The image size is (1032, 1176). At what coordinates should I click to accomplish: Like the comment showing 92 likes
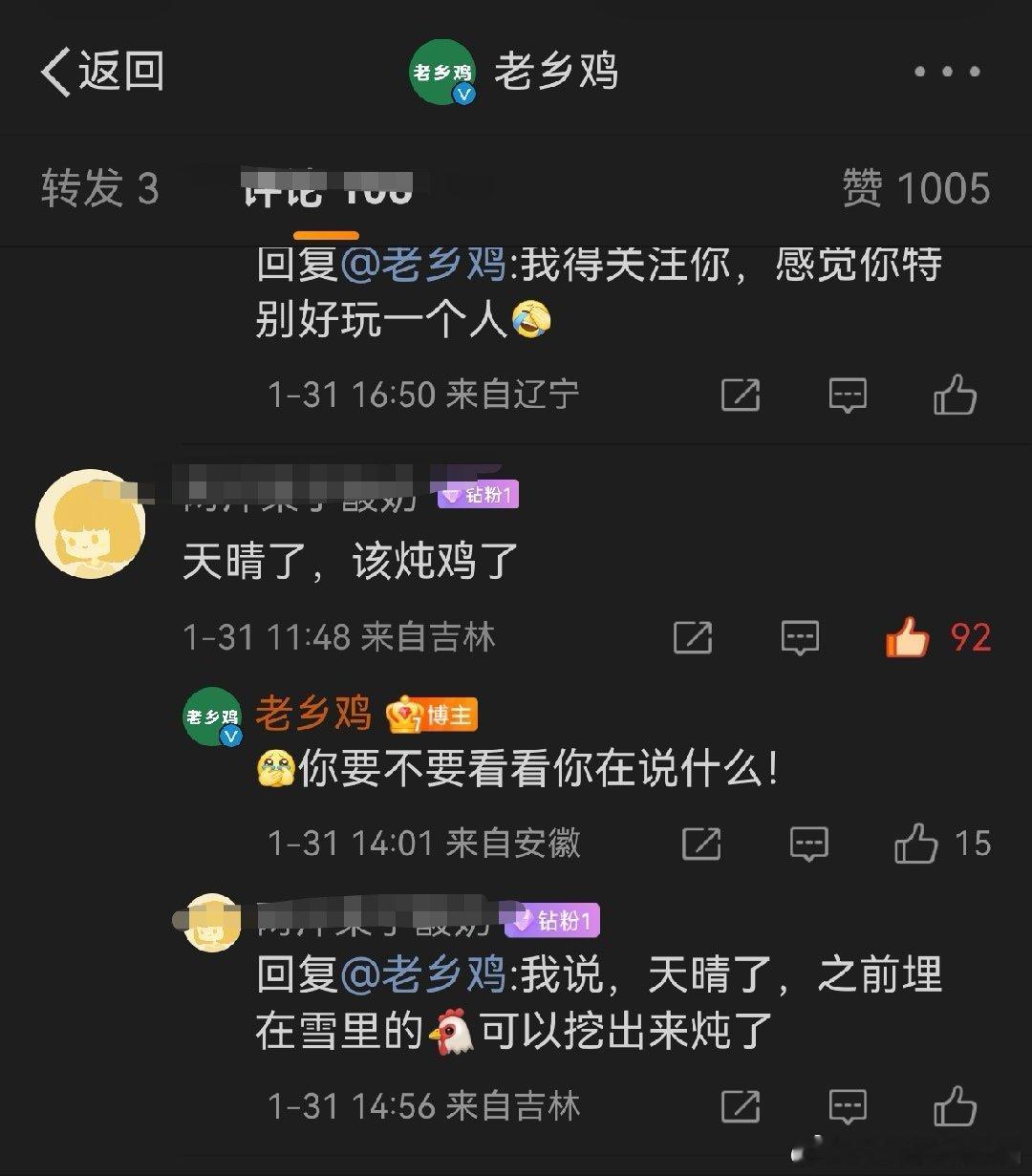tap(909, 636)
